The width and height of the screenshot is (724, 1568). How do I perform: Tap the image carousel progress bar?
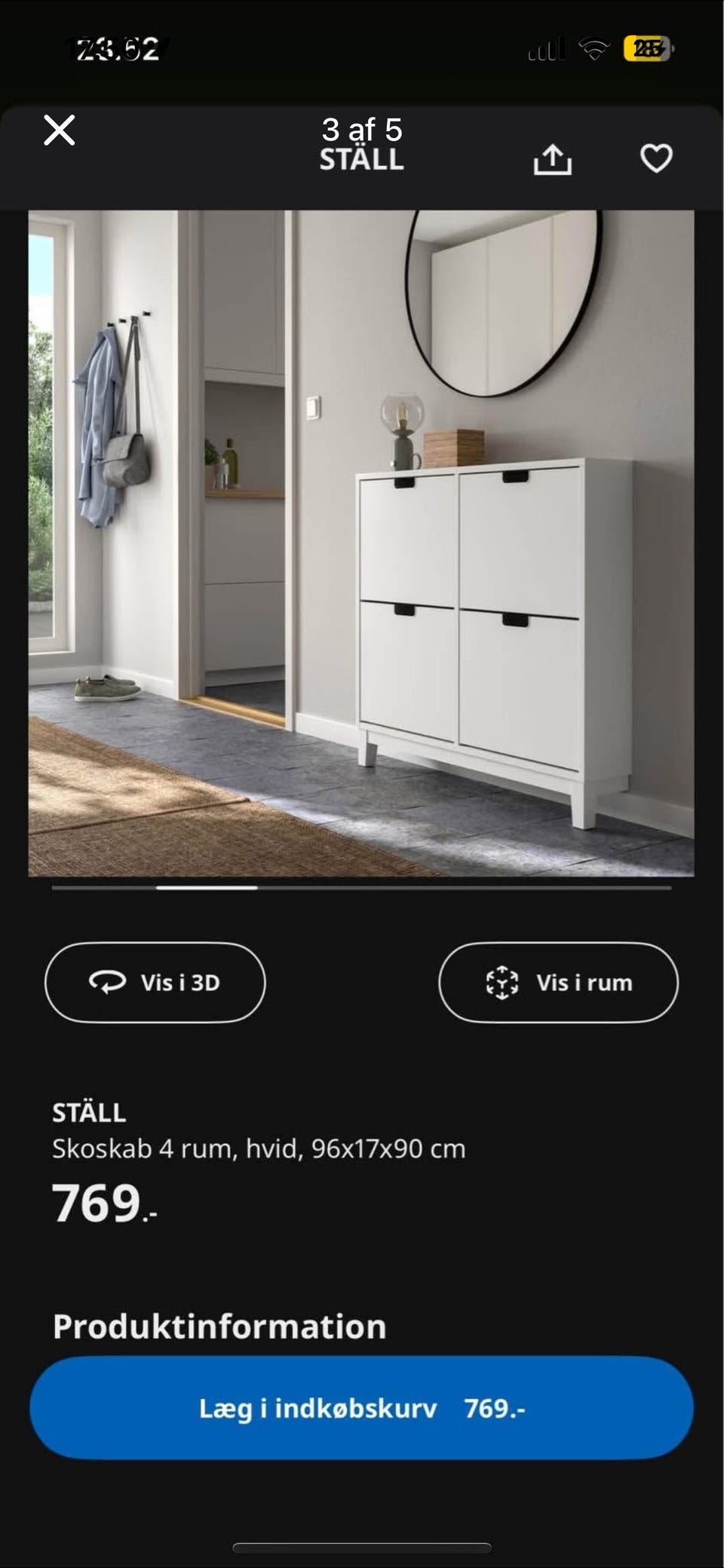click(362, 888)
